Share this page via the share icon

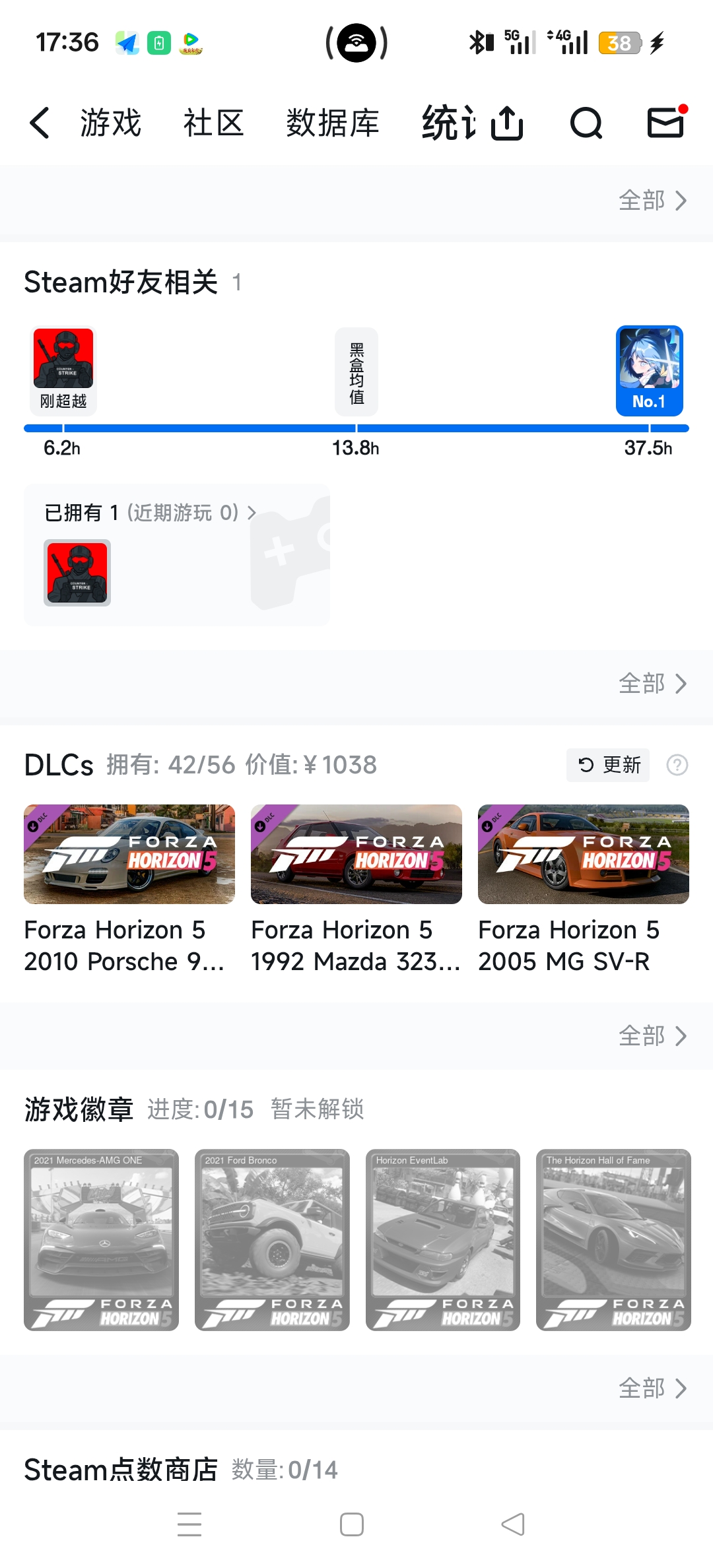pyautogui.click(x=507, y=123)
